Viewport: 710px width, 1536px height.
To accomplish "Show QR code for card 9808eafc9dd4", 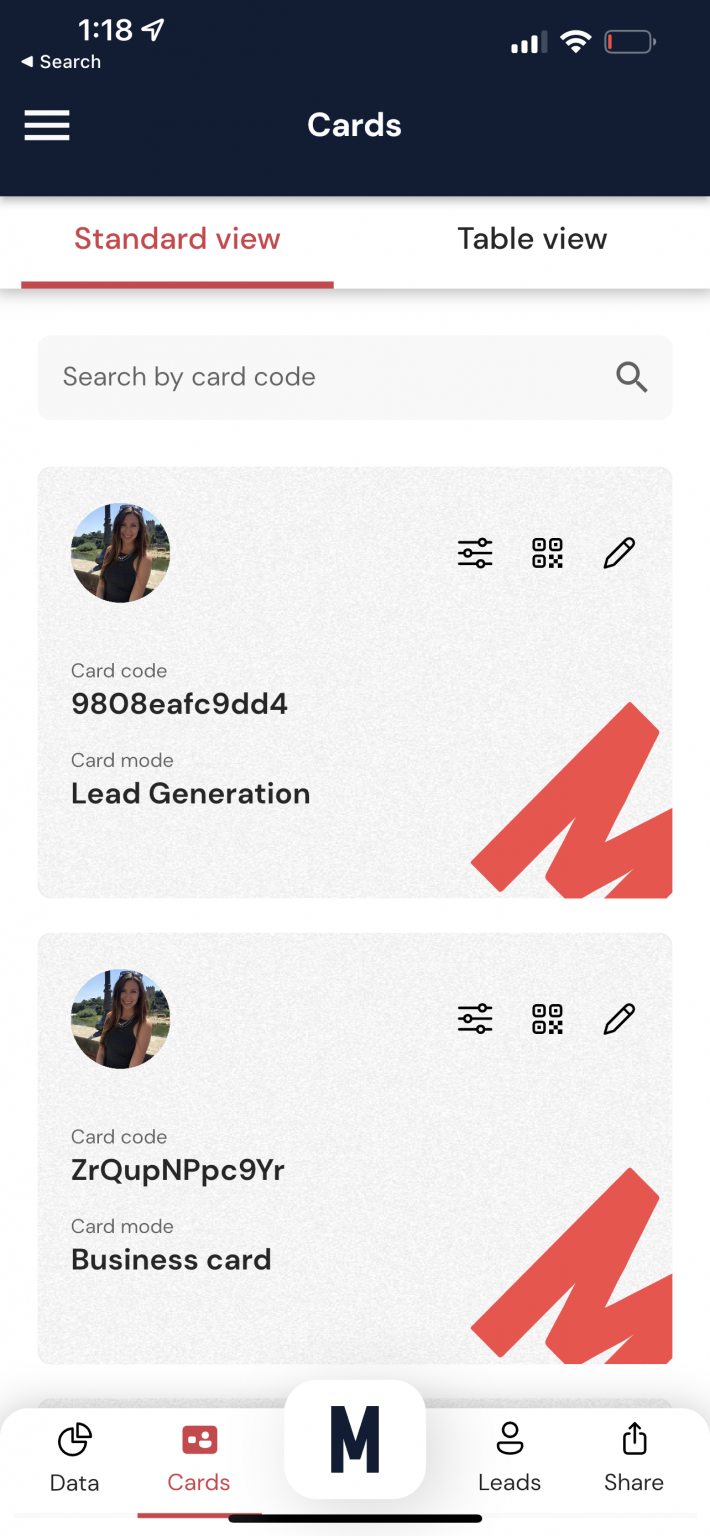I will 547,553.
